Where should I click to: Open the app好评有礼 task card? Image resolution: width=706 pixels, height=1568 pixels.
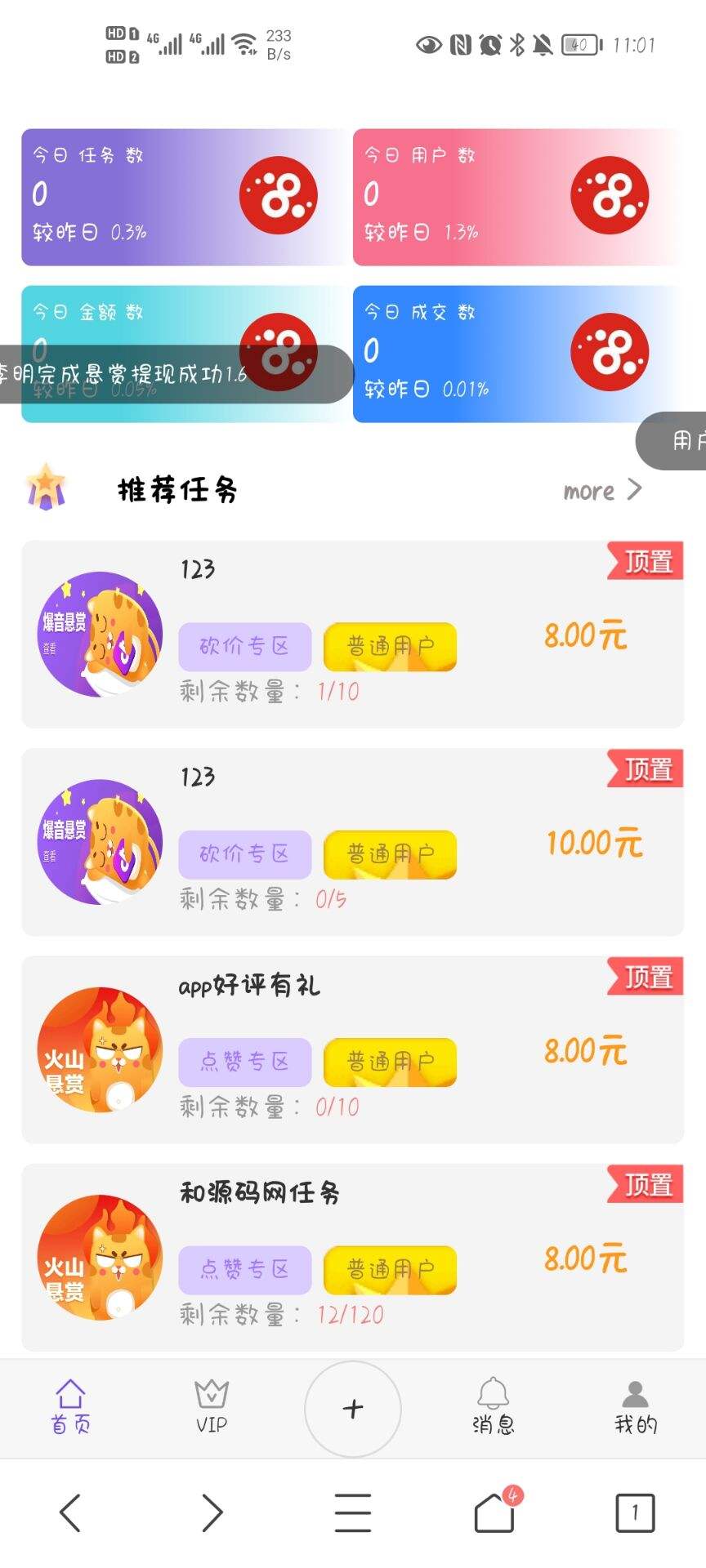click(352, 1049)
